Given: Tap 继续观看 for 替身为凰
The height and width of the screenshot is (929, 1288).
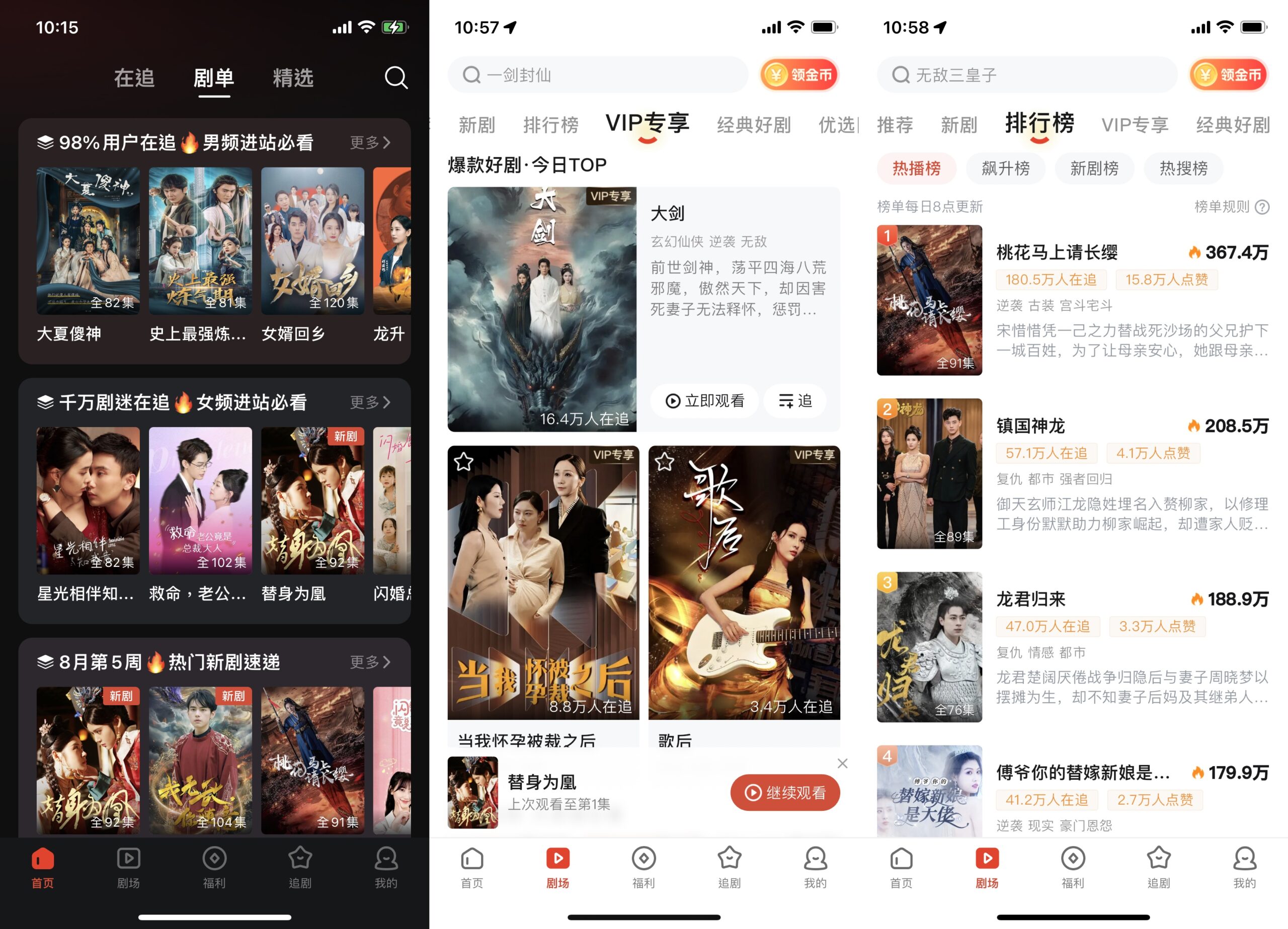Looking at the screenshot, I should pos(785,792).
